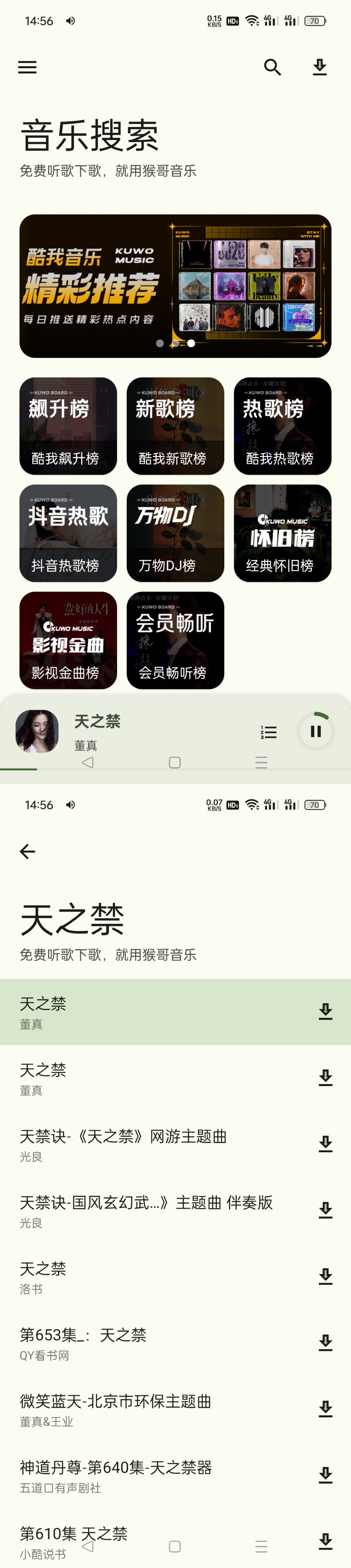The height and width of the screenshot is (1568, 351).
Task: Download 天之禁 by 洛书
Action: point(325,1276)
